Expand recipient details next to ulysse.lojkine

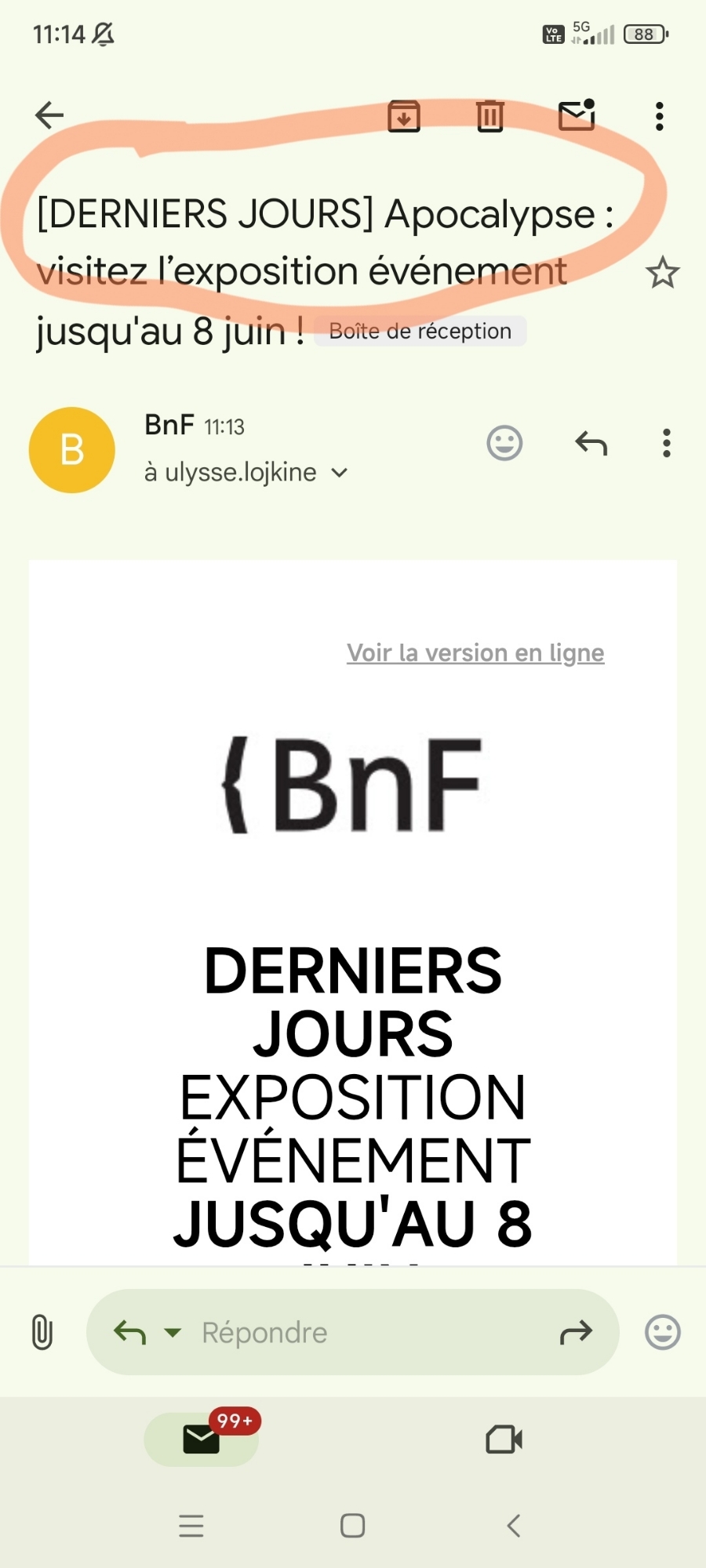click(340, 473)
